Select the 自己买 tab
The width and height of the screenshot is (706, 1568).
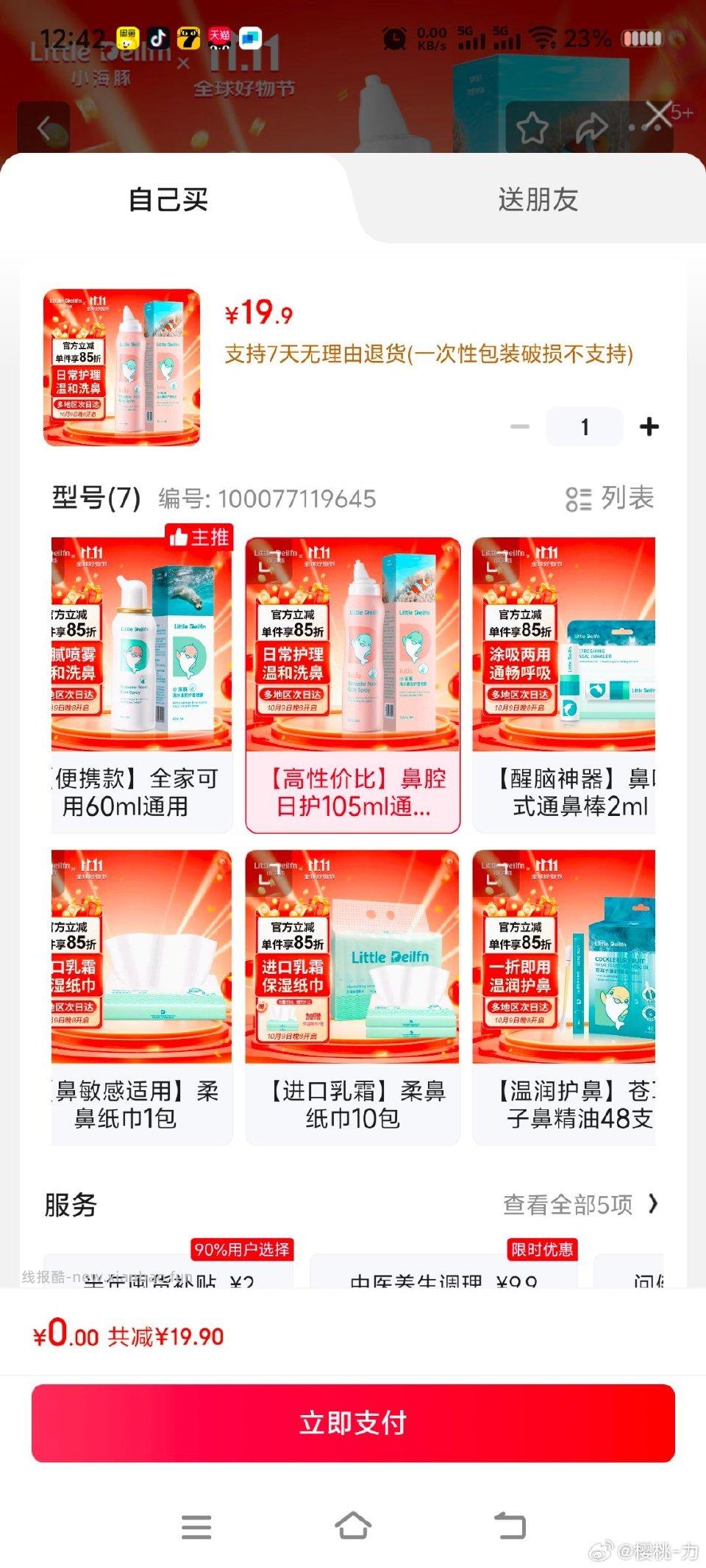168,200
